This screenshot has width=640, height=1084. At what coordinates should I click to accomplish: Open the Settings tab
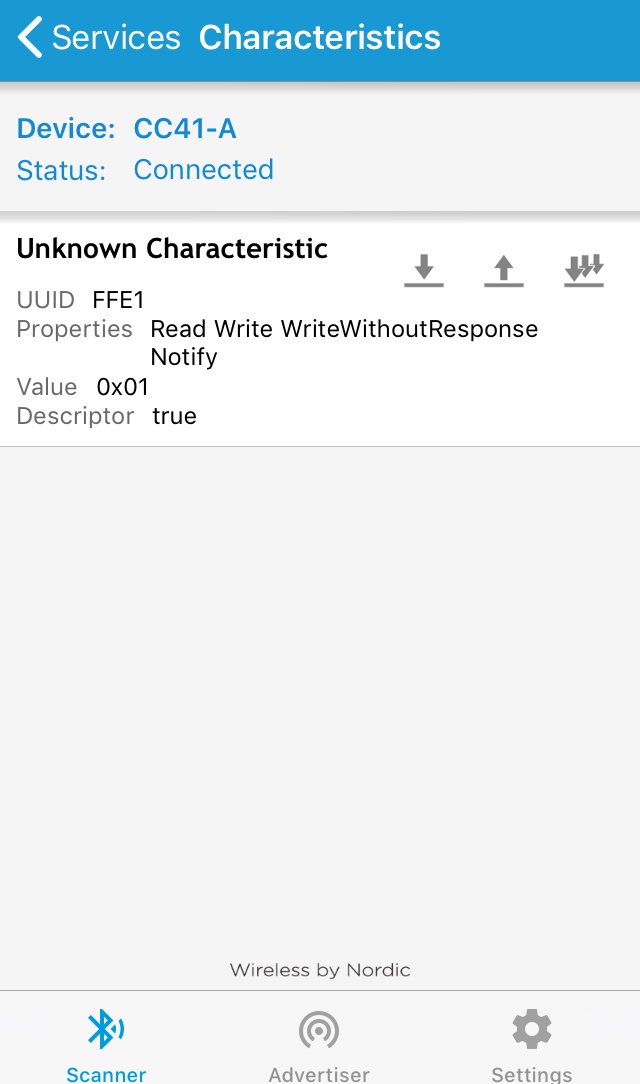(532, 1045)
